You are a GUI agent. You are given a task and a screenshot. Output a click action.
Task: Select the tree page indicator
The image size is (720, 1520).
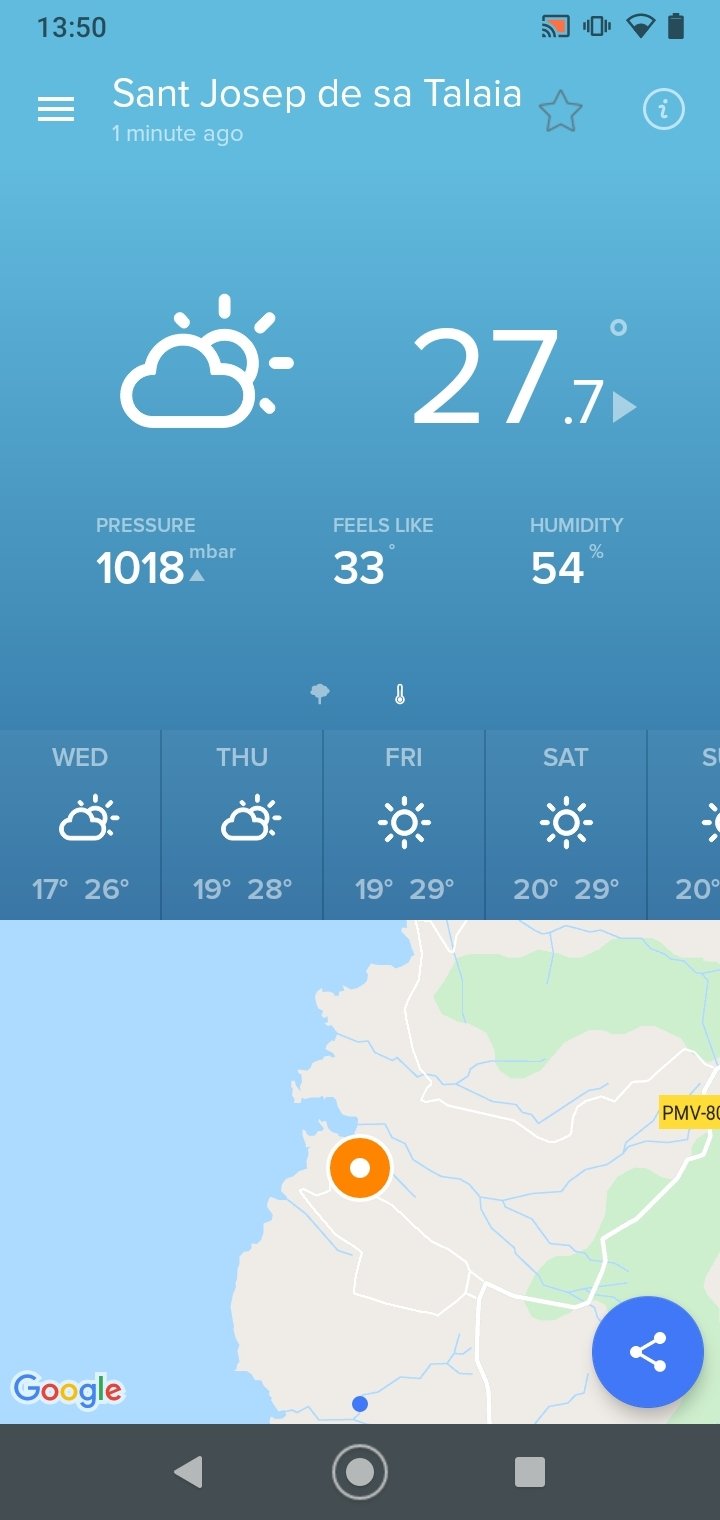click(x=320, y=693)
